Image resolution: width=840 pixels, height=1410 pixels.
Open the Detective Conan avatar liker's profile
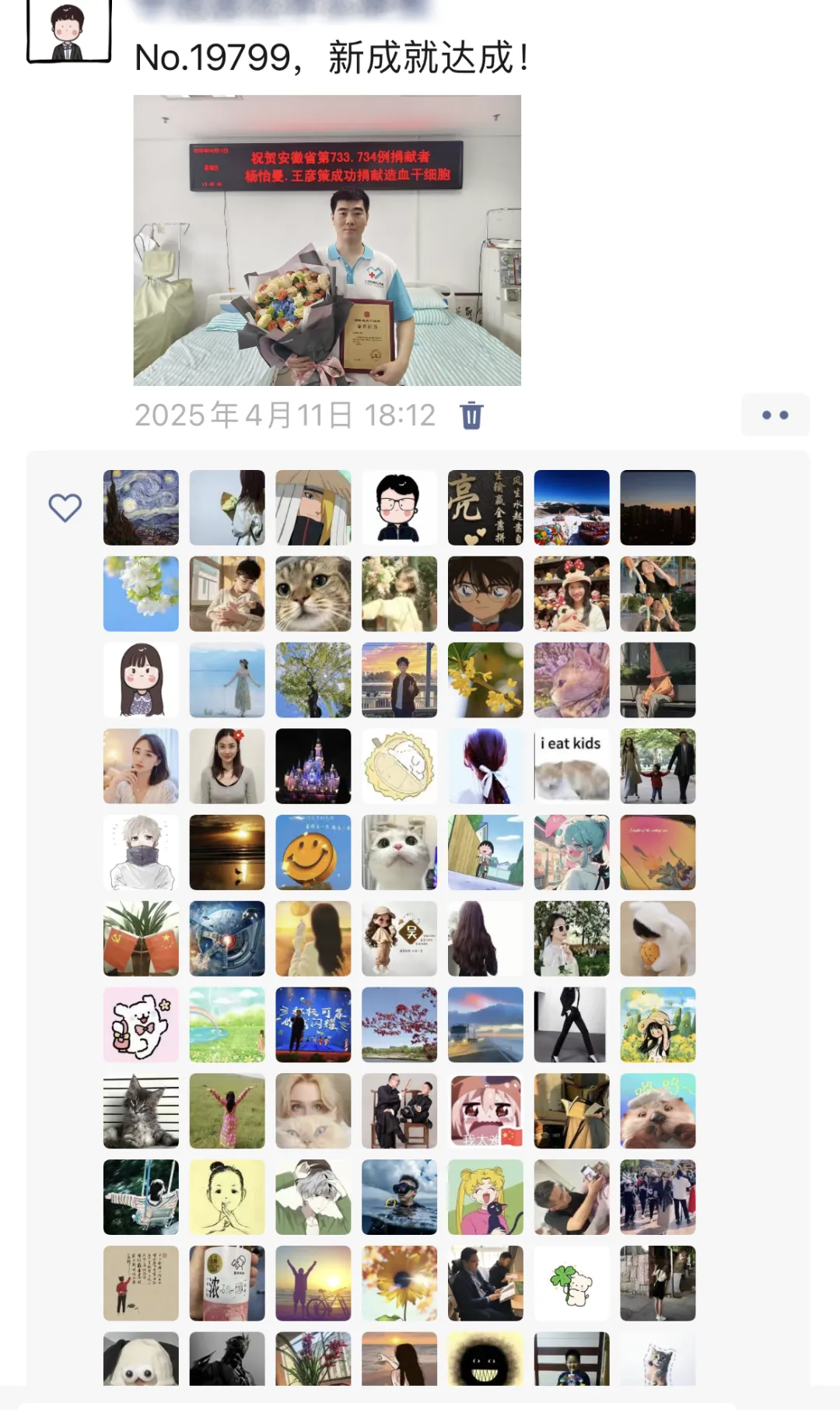coord(485,594)
